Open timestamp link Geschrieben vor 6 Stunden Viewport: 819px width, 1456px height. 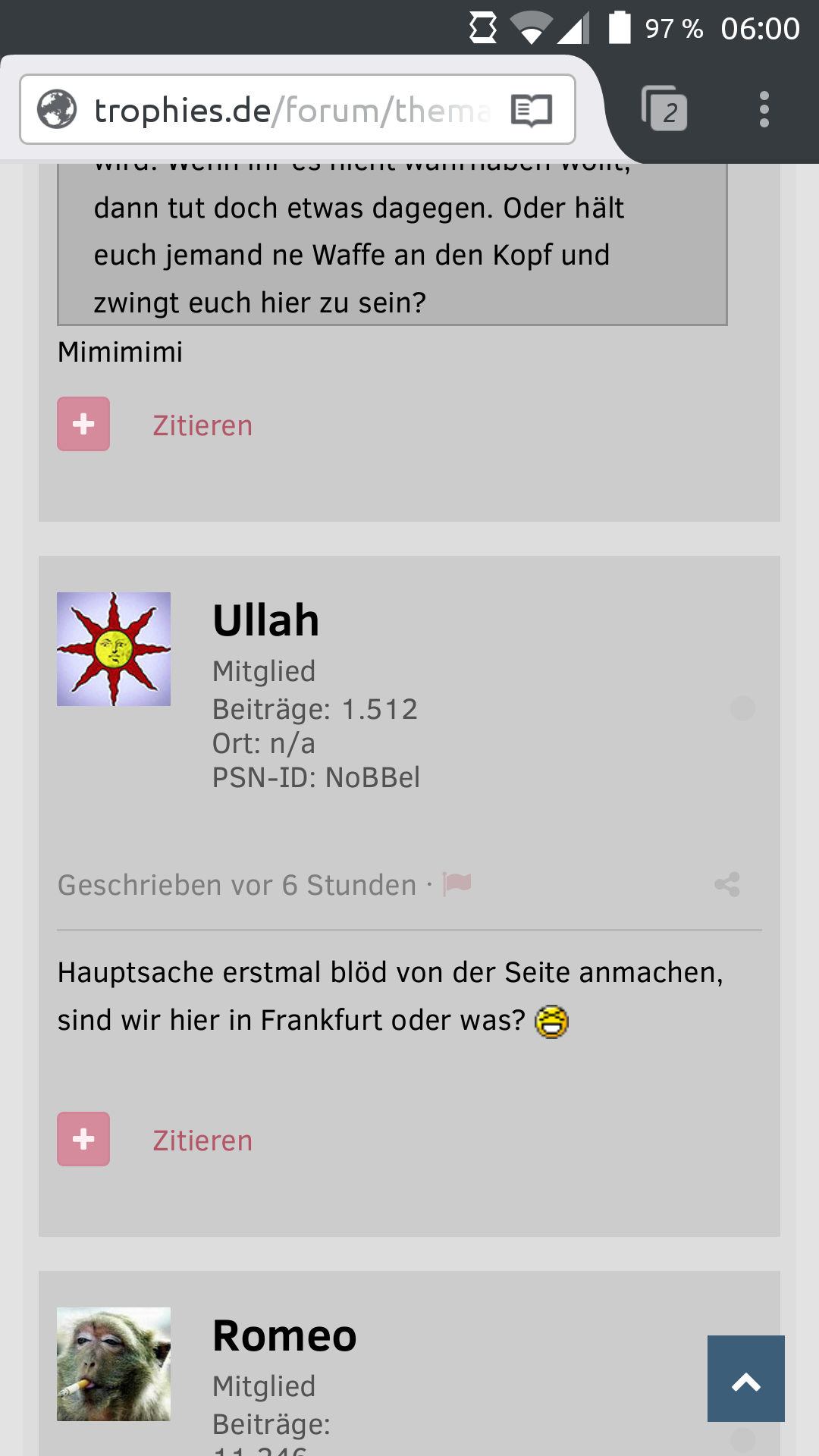237,885
